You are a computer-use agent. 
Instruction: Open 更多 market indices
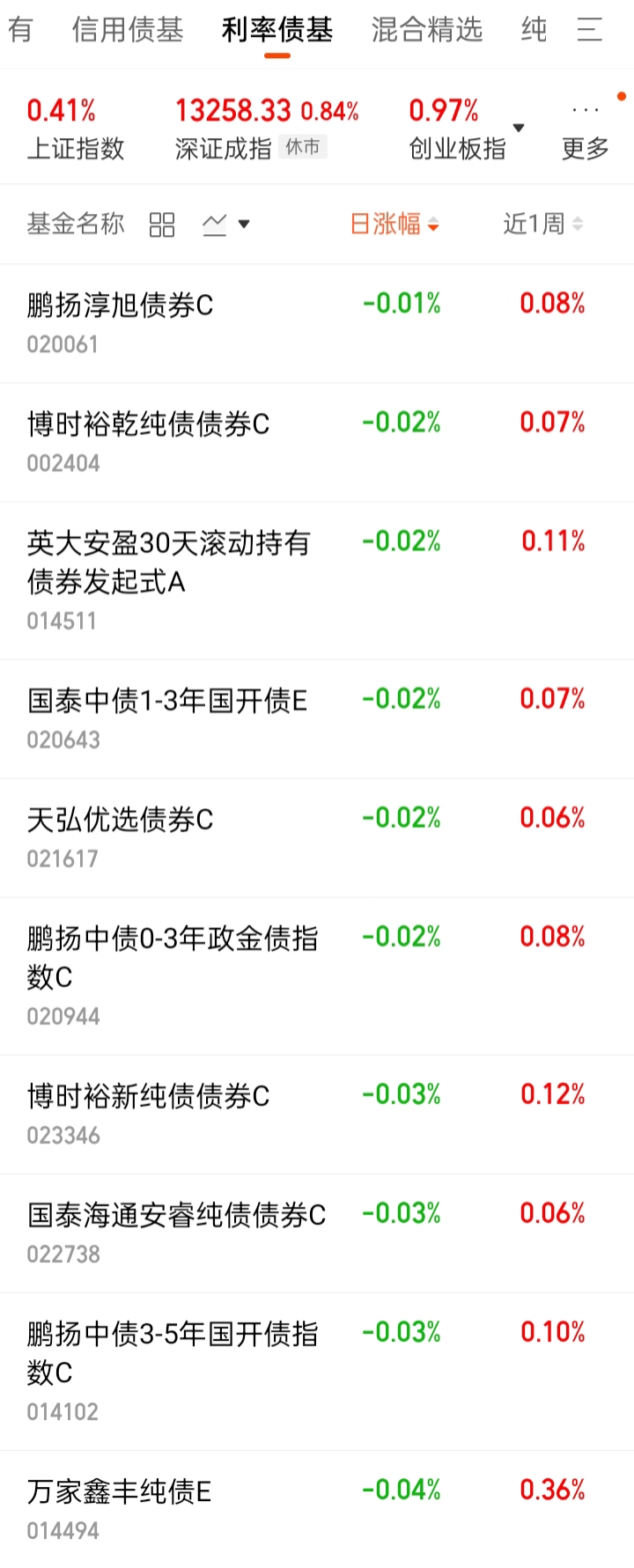[x=586, y=129]
